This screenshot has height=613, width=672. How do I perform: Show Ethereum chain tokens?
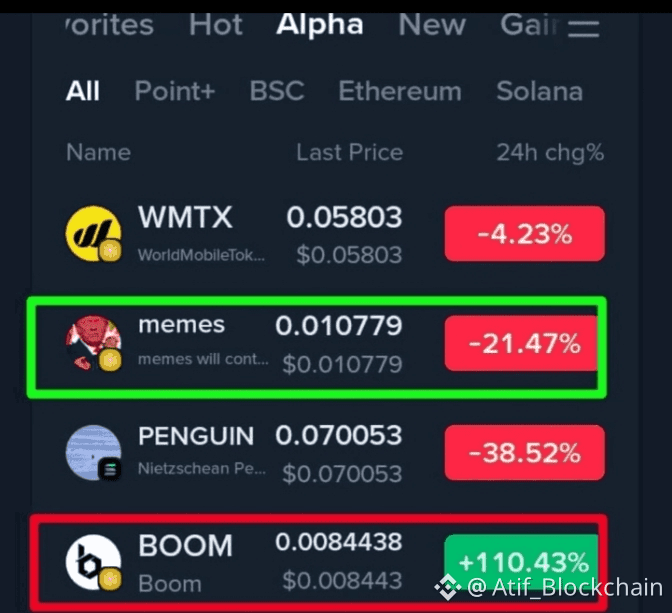click(x=400, y=92)
